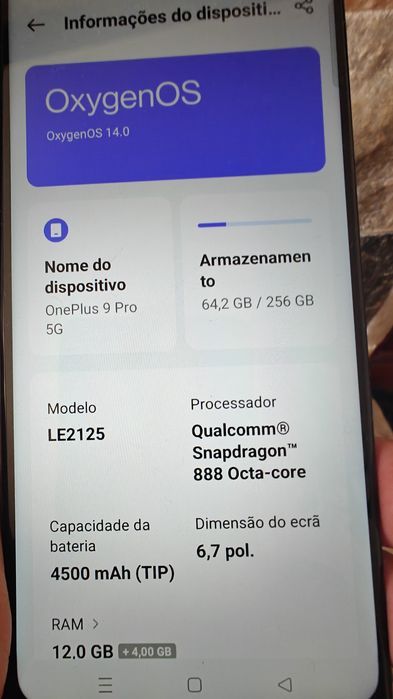Share the device information

pos(304,6)
